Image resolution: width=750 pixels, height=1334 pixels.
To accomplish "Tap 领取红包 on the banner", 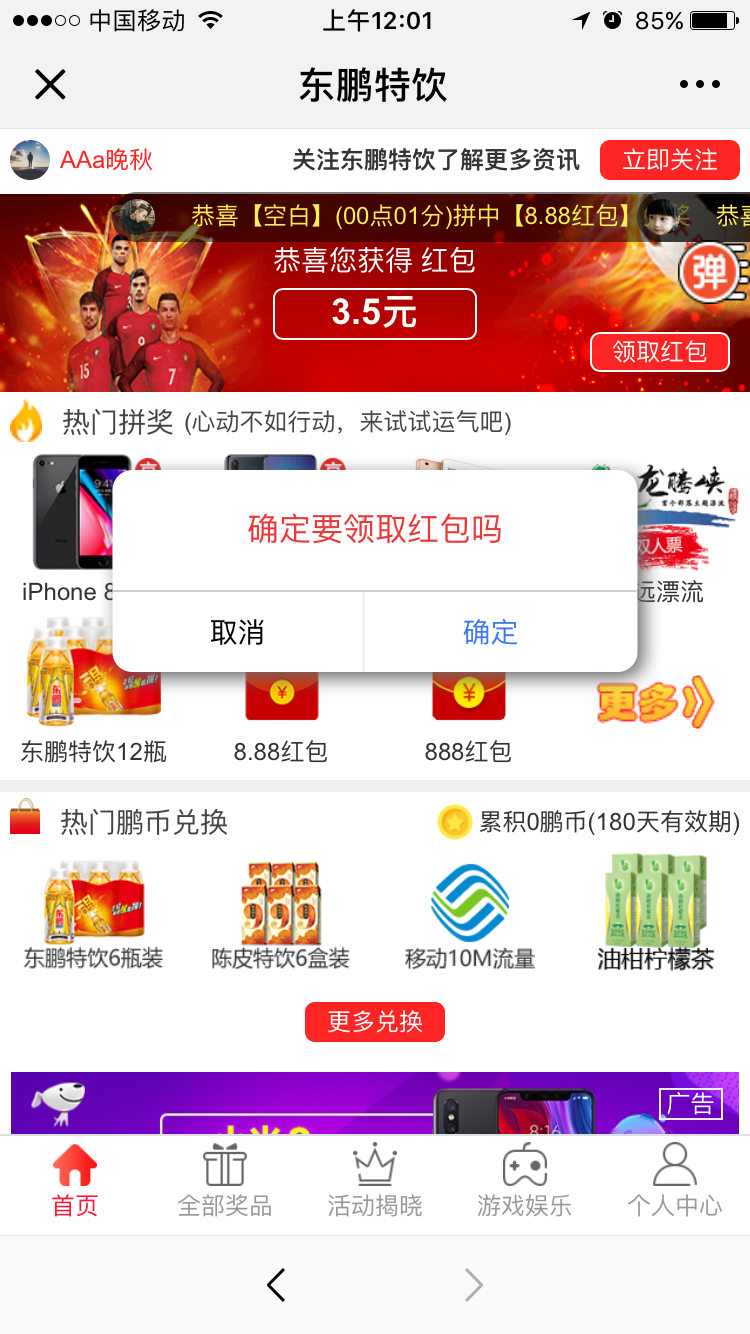I will click(660, 352).
